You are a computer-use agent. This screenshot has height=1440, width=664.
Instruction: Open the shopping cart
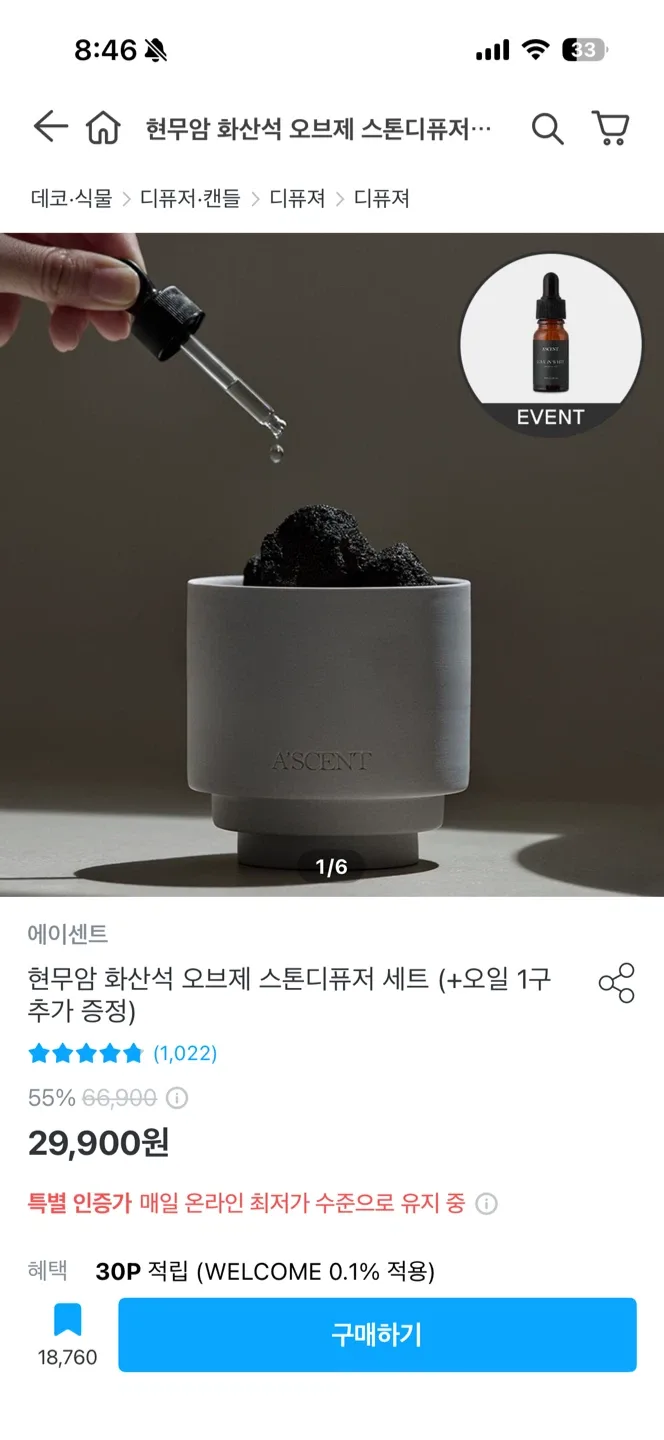coord(610,128)
